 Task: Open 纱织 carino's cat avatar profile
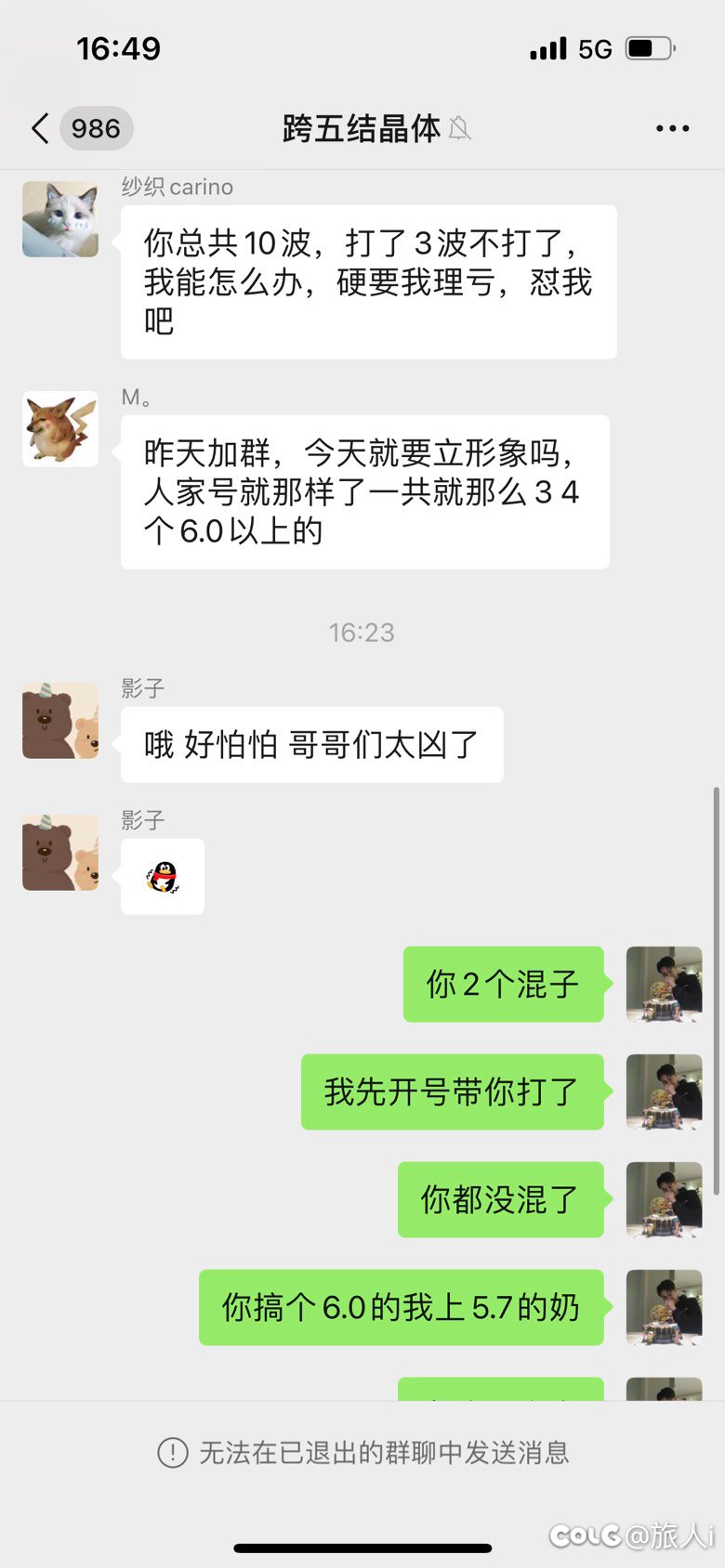[x=60, y=219]
